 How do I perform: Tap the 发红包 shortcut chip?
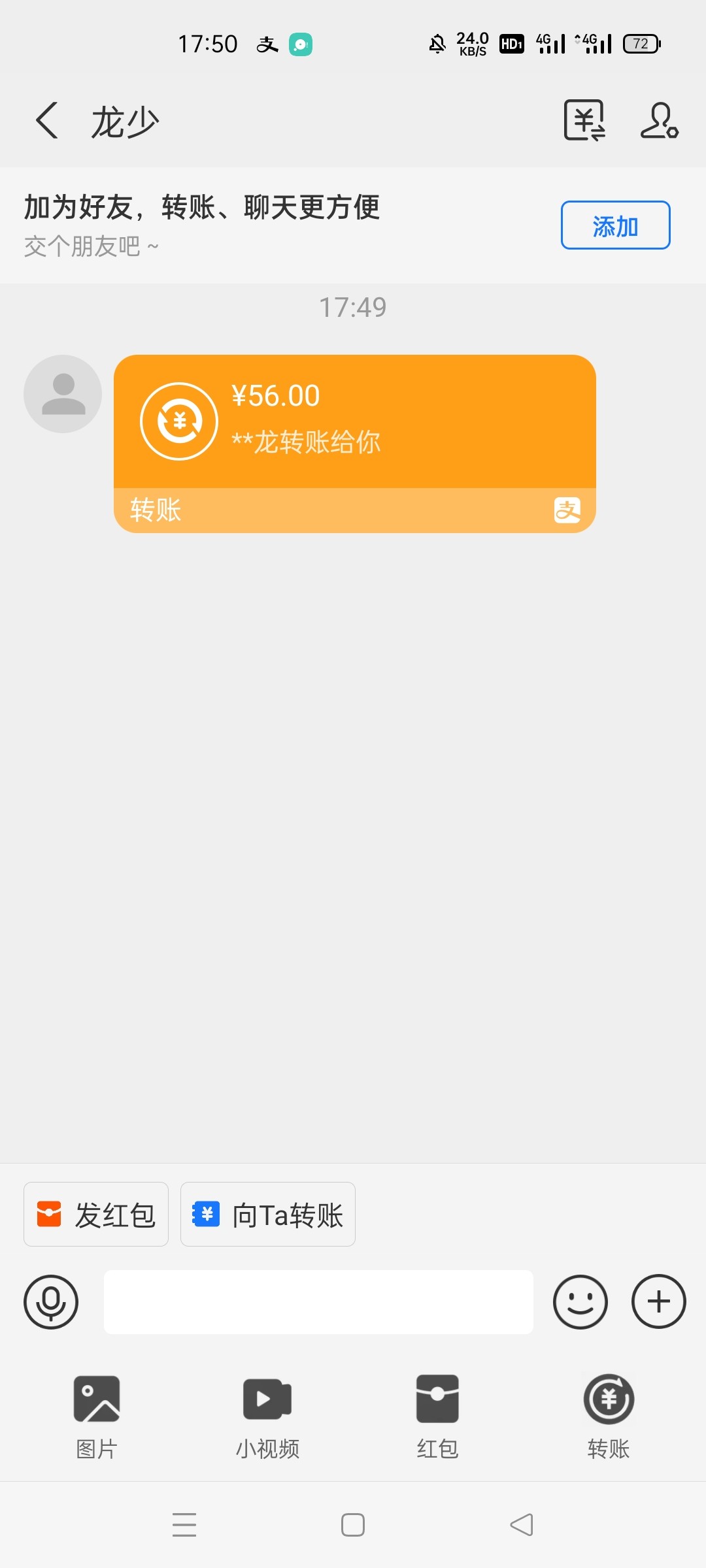[96, 1215]
